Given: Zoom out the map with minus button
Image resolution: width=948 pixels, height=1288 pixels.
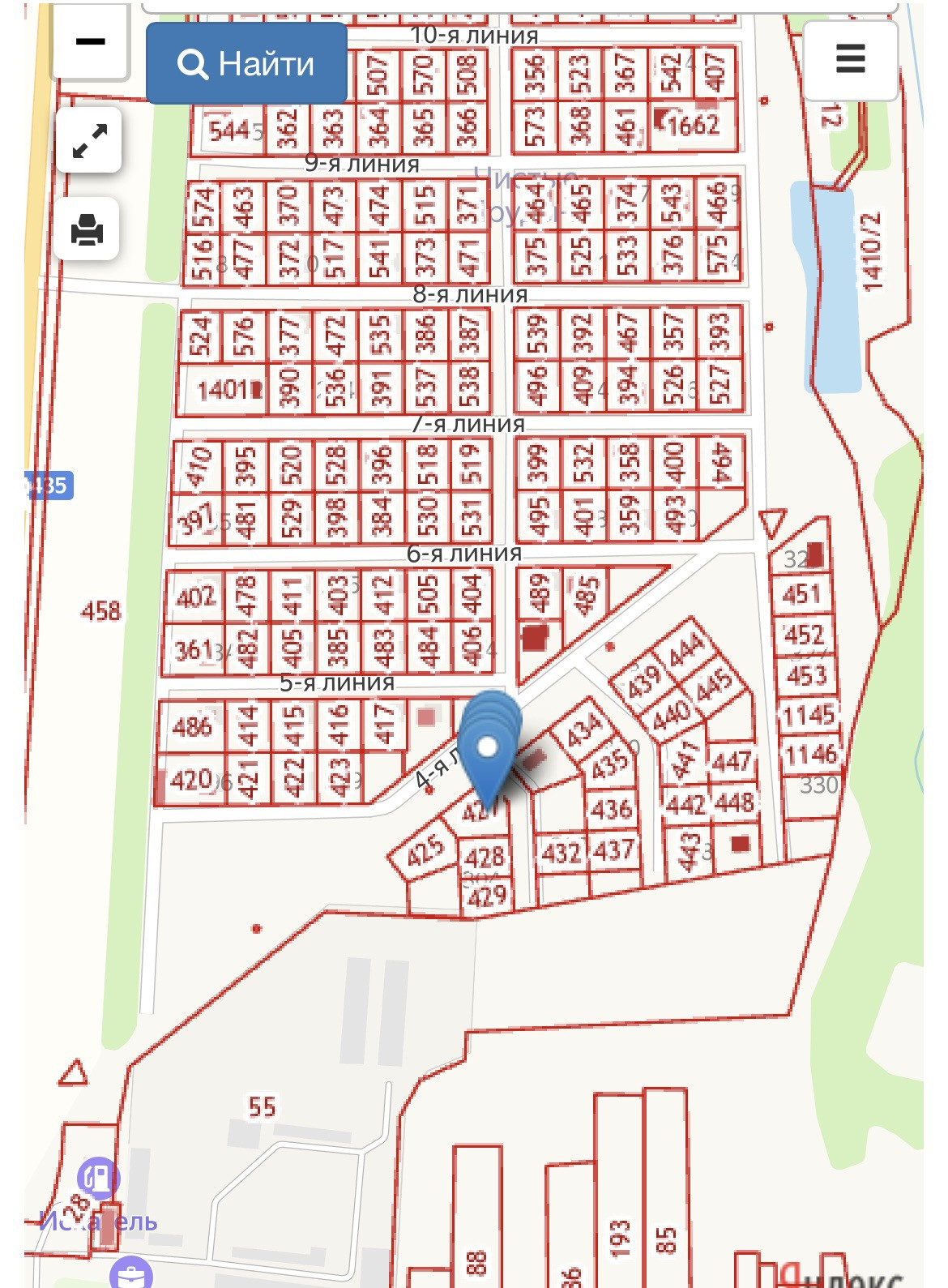Looking at the screenshot, I should click(90, 41).
